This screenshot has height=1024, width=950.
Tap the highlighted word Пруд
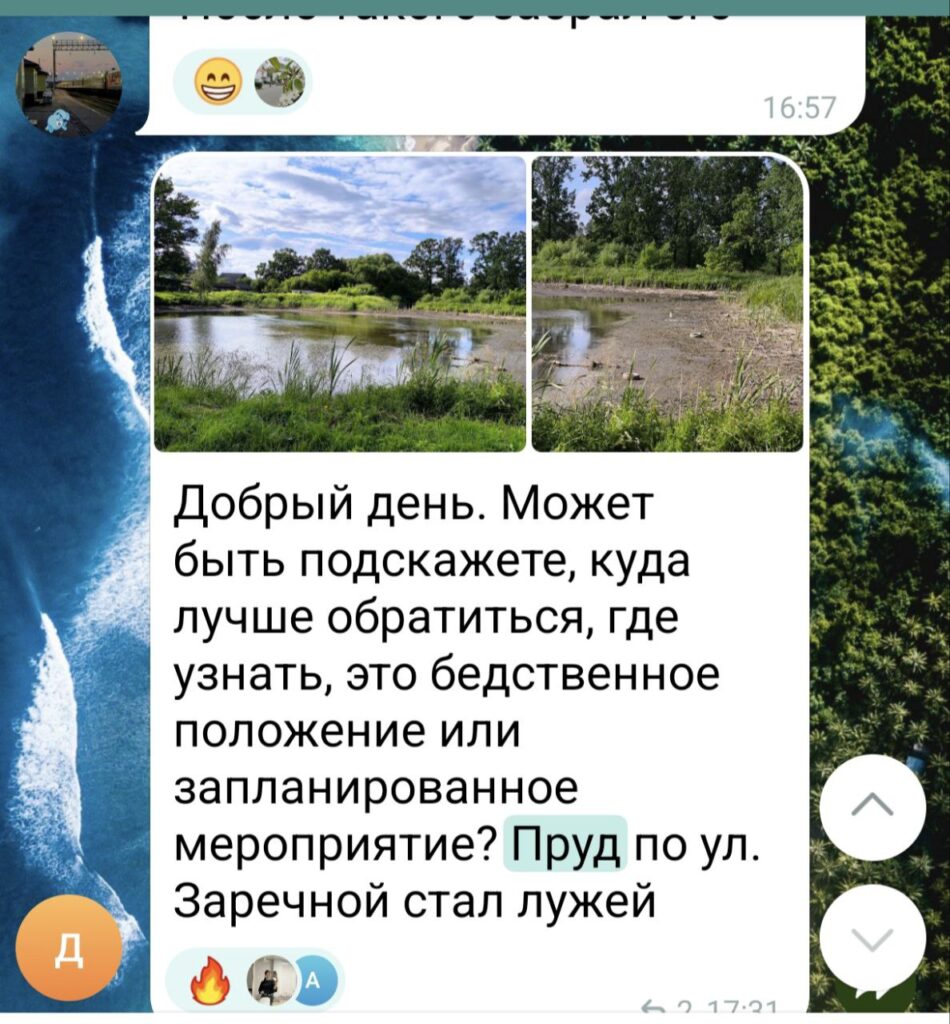click(x=567, y=845)
